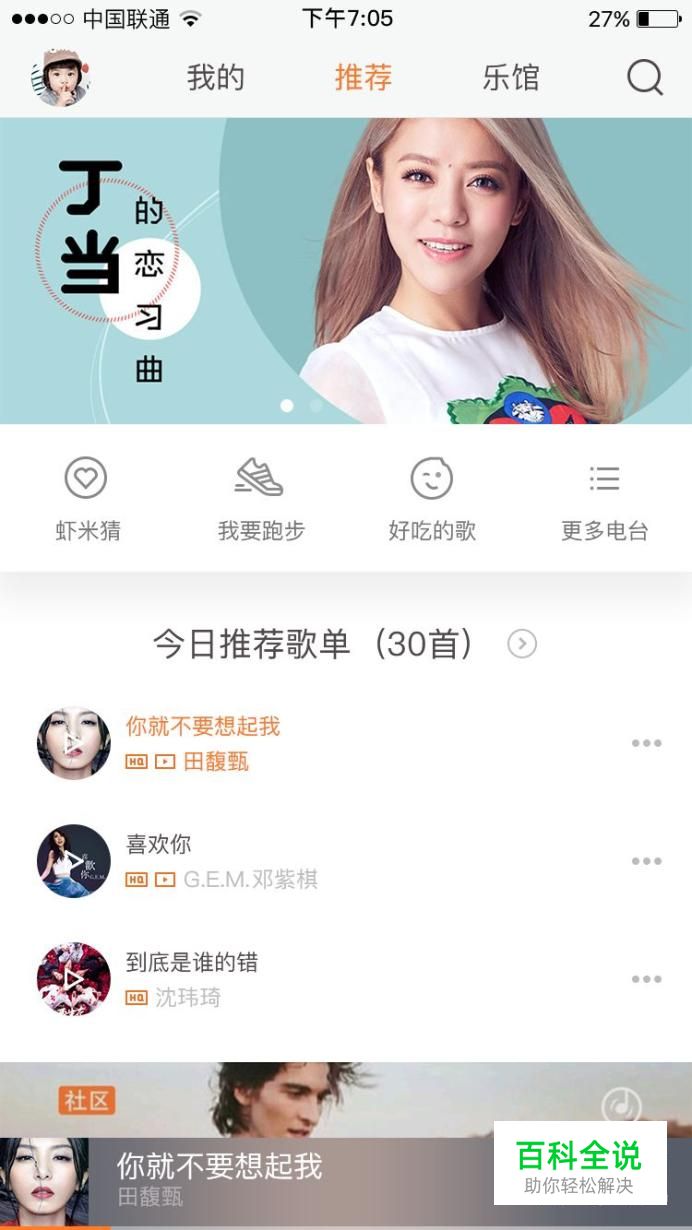Open more options for 你就不要想起我
Image resolution: width=692 pixels, height=1230 pixels.
[x=646, y=743]
